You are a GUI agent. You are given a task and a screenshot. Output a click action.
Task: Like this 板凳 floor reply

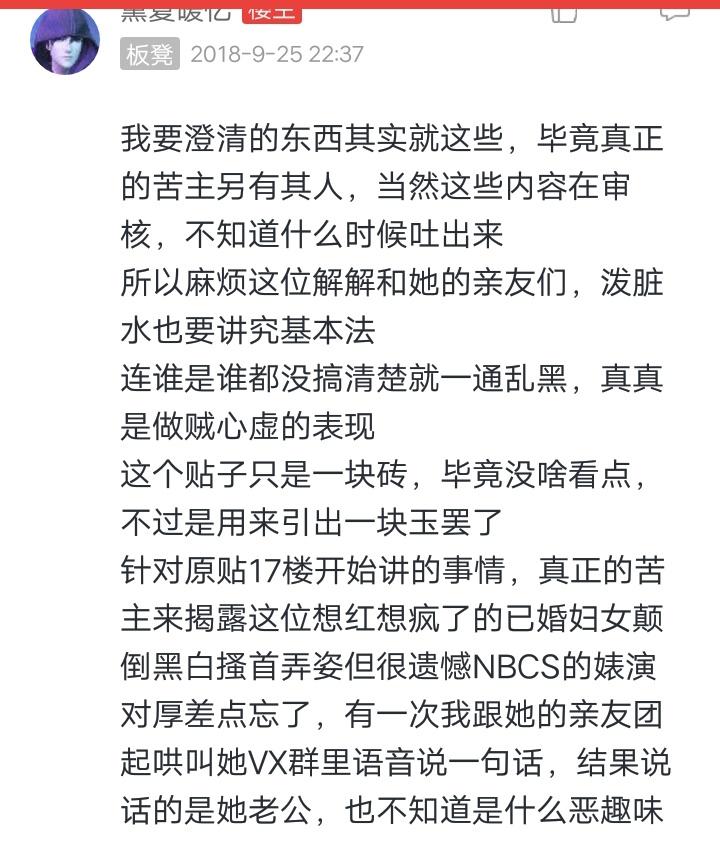tap(564, 14)
